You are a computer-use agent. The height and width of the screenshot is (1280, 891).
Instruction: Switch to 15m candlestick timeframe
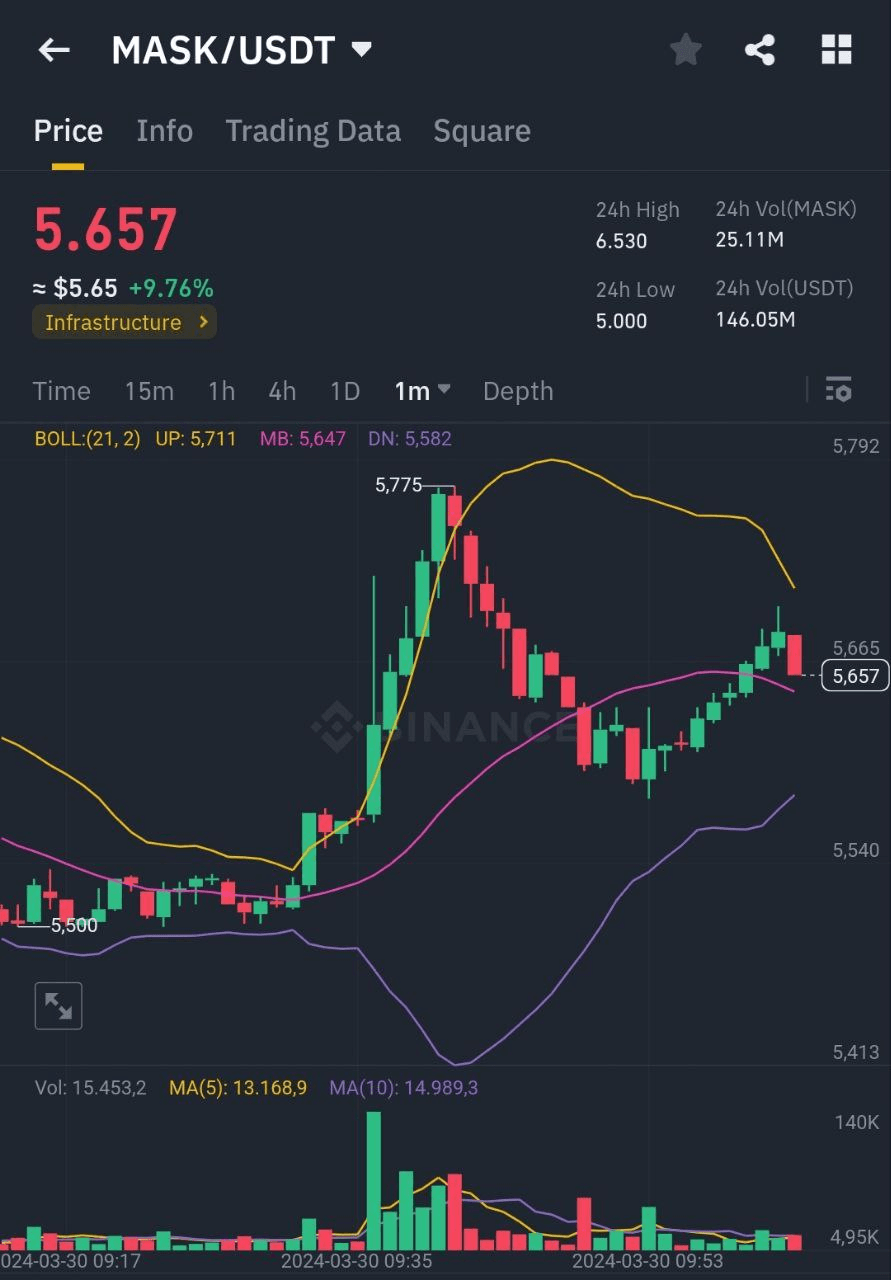149,391
